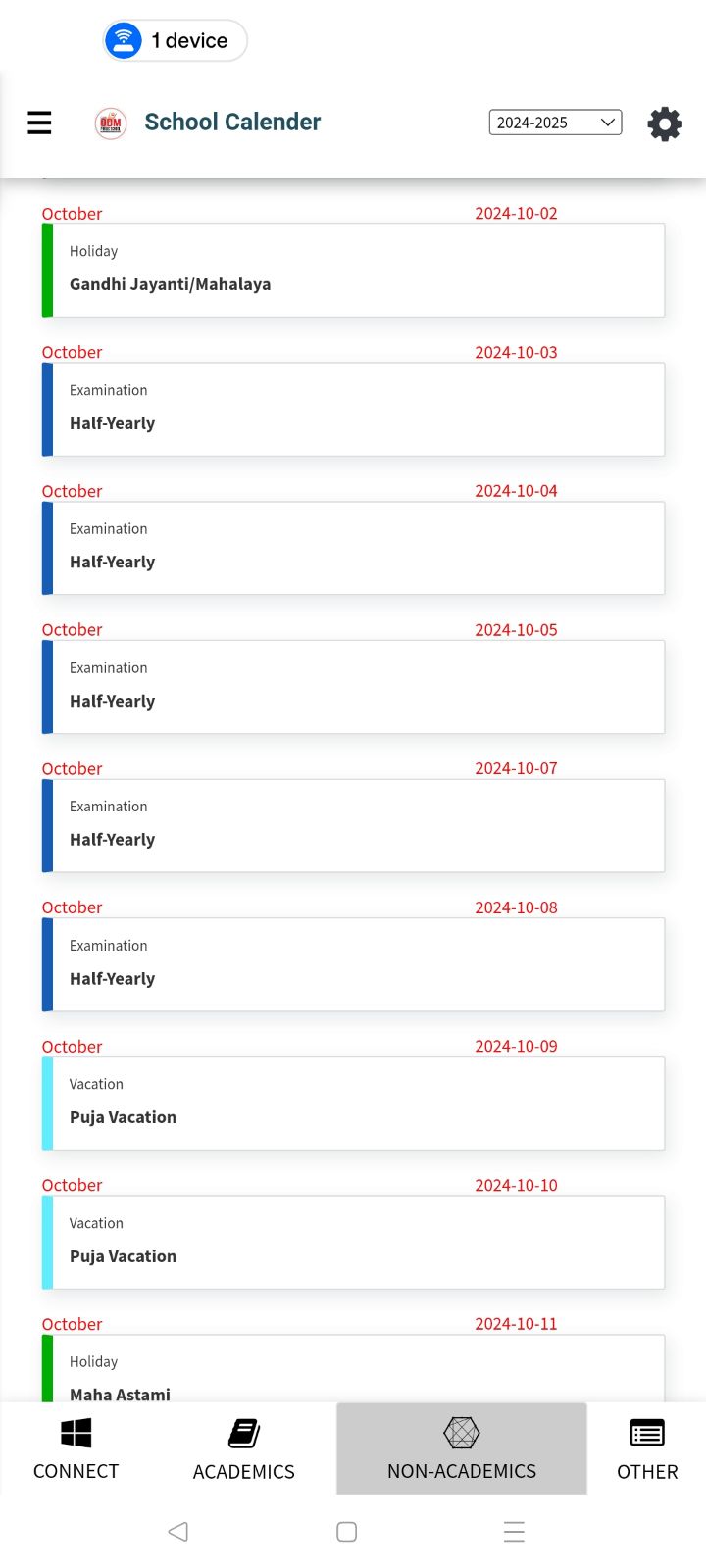This screenshot has width=706, height=1568.
Task: Switch to the Connect tab
Action: (76, 1448)
